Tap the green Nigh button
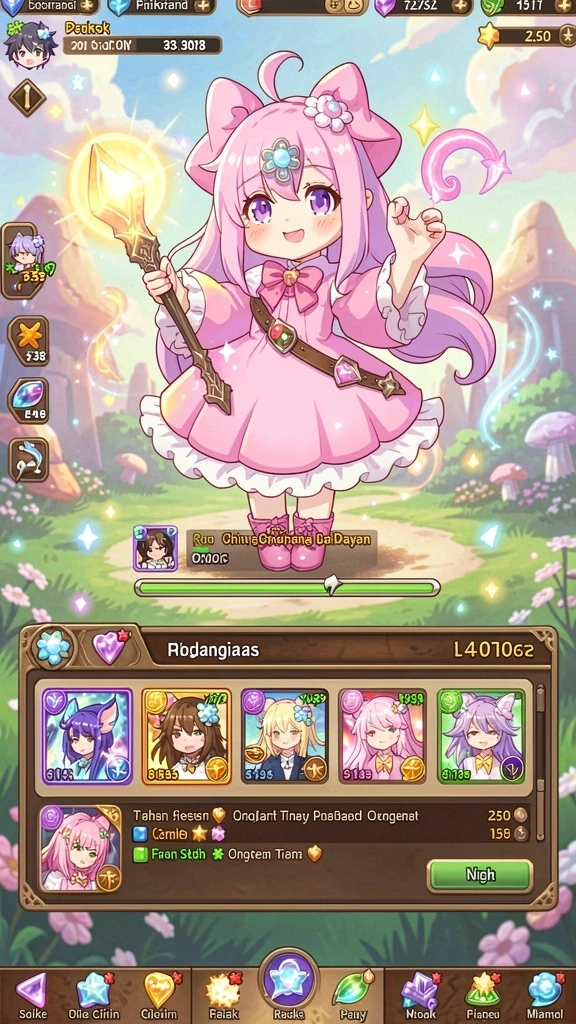Image resolution: width=576 pixels, height=1024 pixels. [480, 875]
